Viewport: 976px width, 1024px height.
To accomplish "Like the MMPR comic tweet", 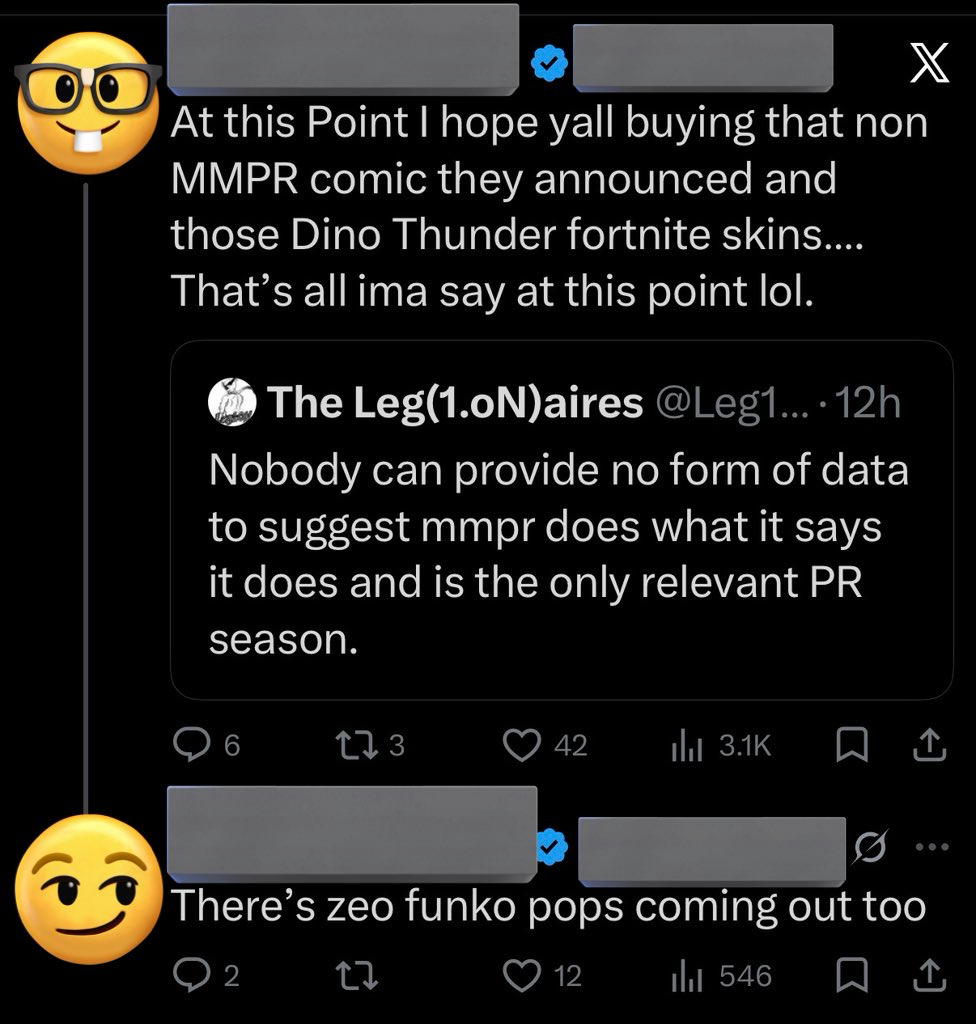I will click(521, 745).
